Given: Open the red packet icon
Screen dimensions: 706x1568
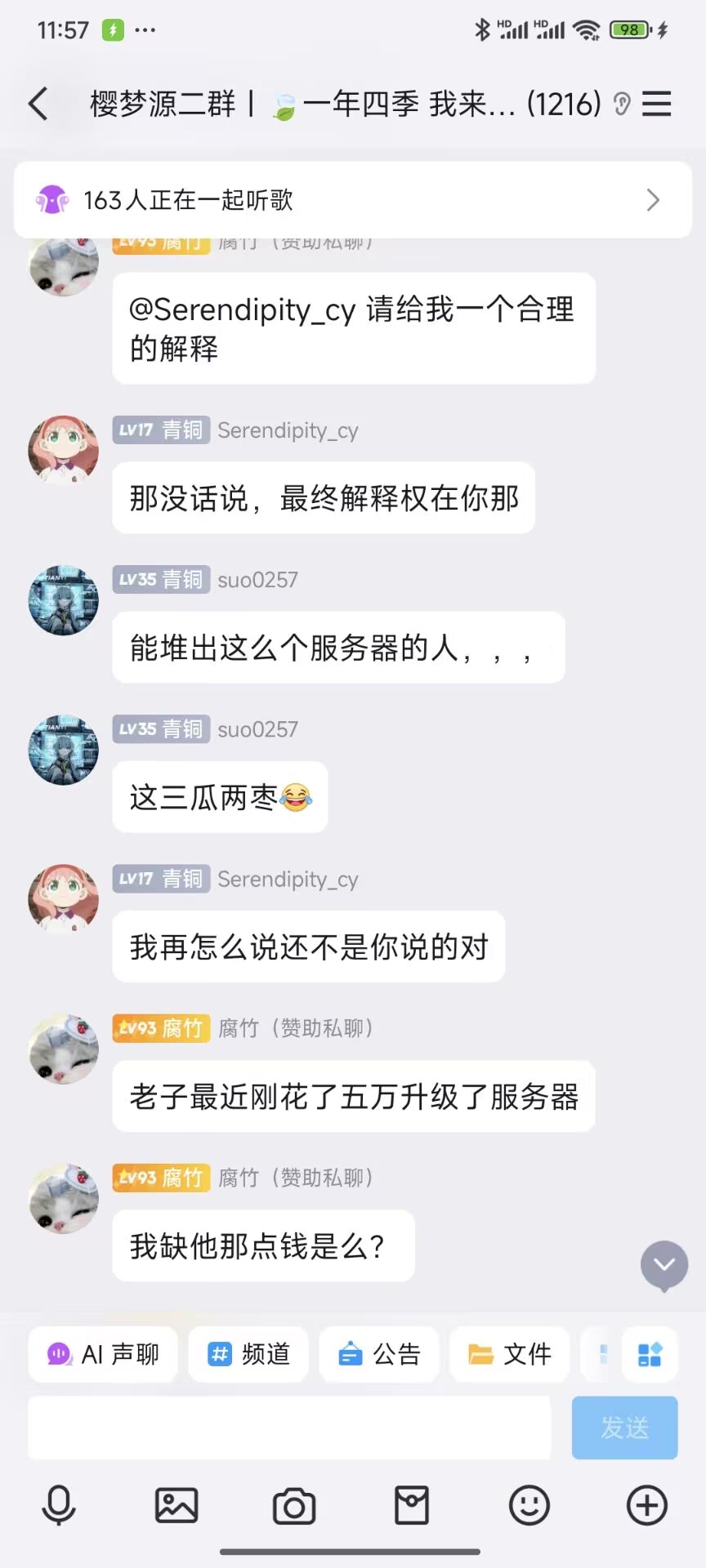Looking at the screenshot, I should click(412, 1505).
